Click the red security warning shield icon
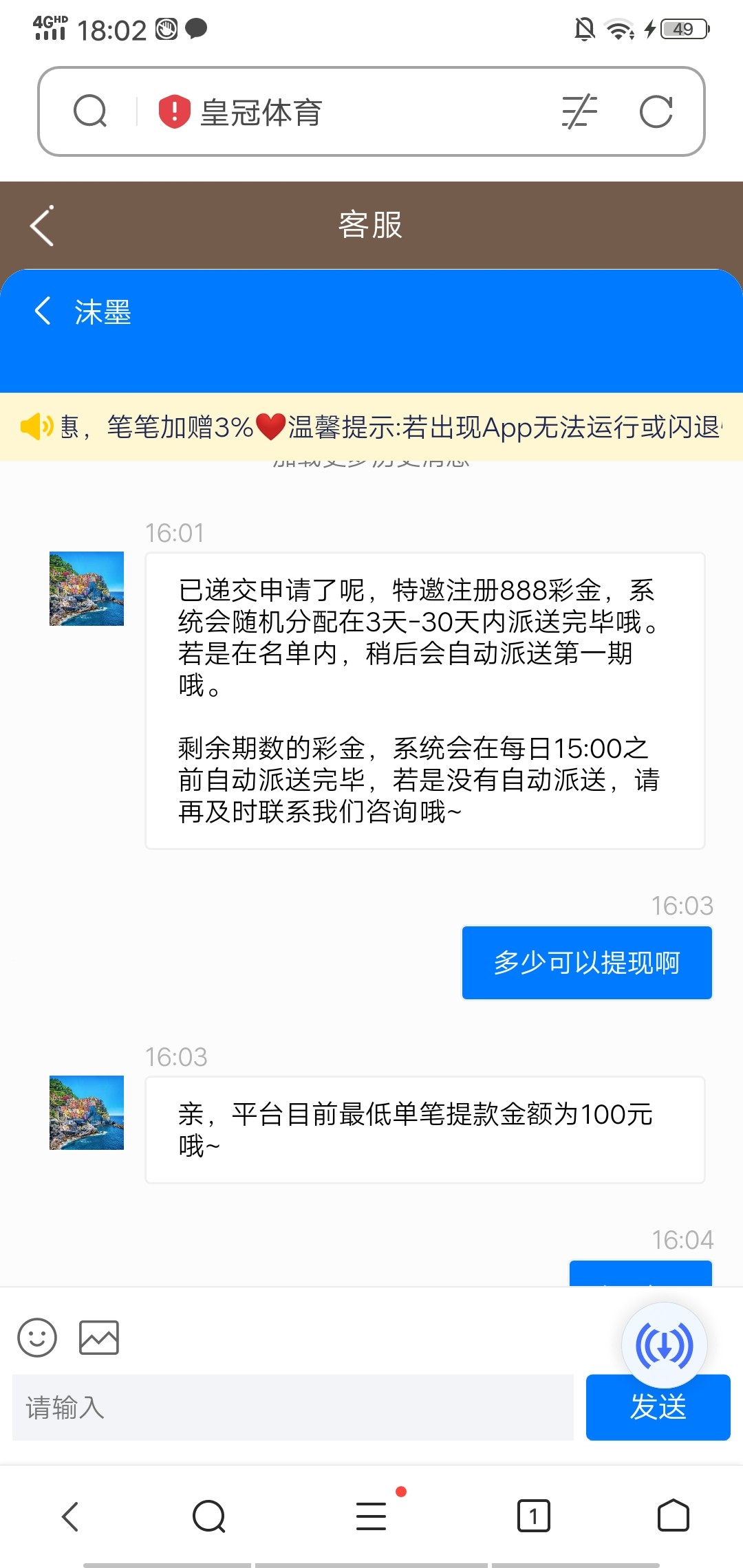The width and height of the screenshot is (743, 1568). [x=174, y=111]
